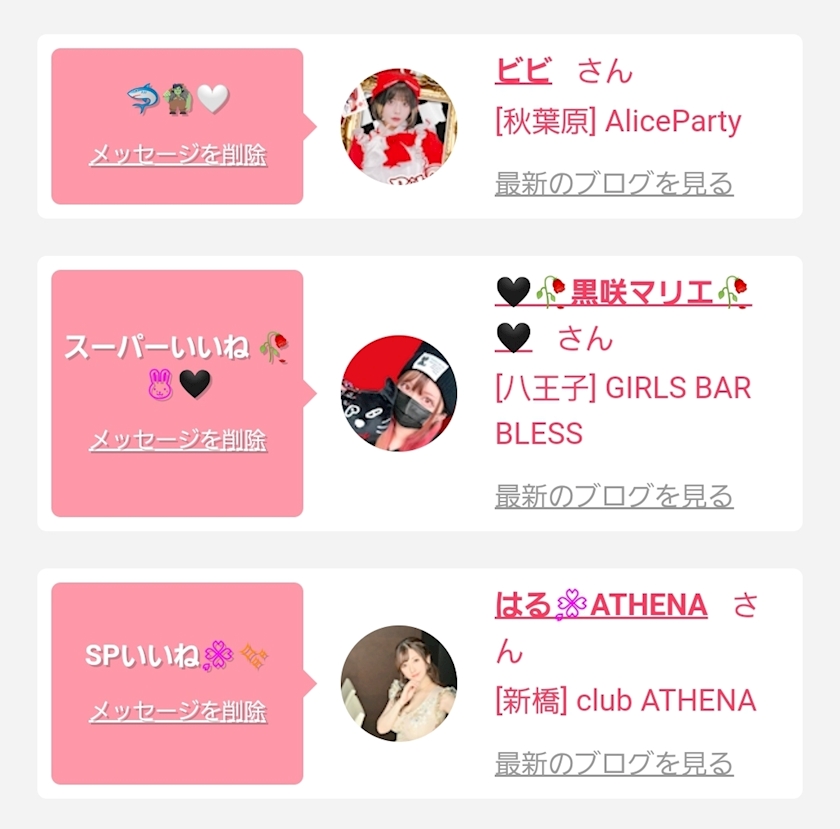Tap 黒咲マリエ's profile photo
840x829 pixels.
(x=399, y=393)
